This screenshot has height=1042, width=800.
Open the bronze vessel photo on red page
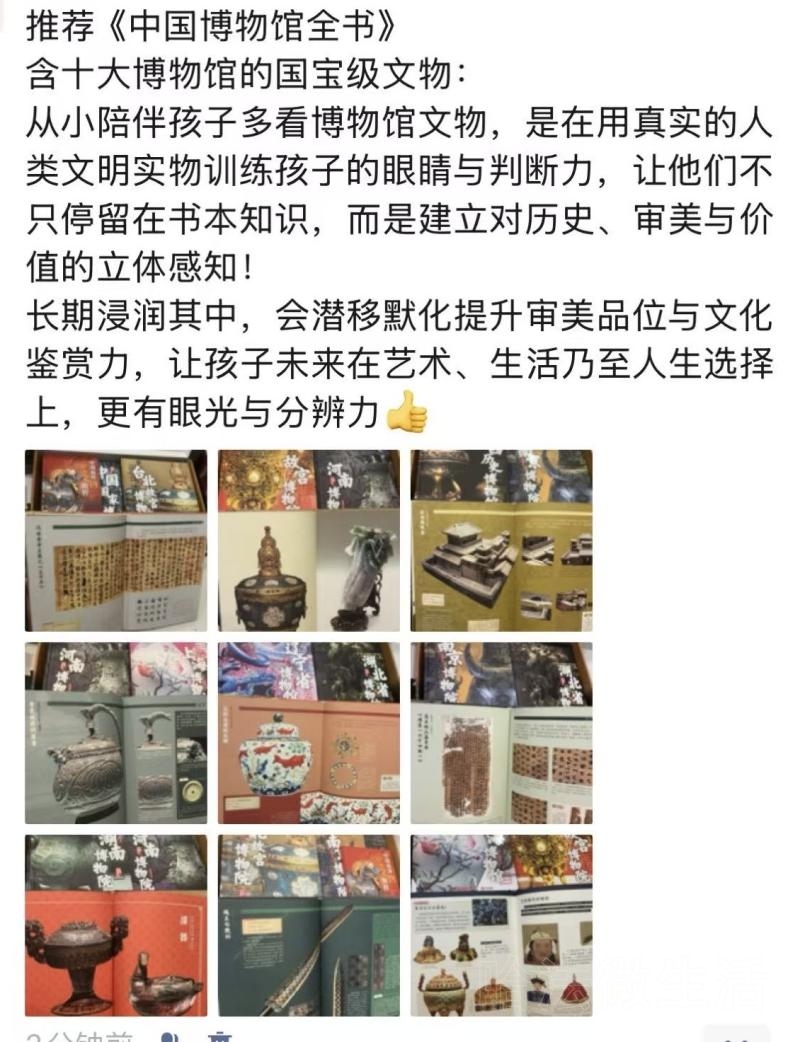pyautogui.click(x=116, y=925)
